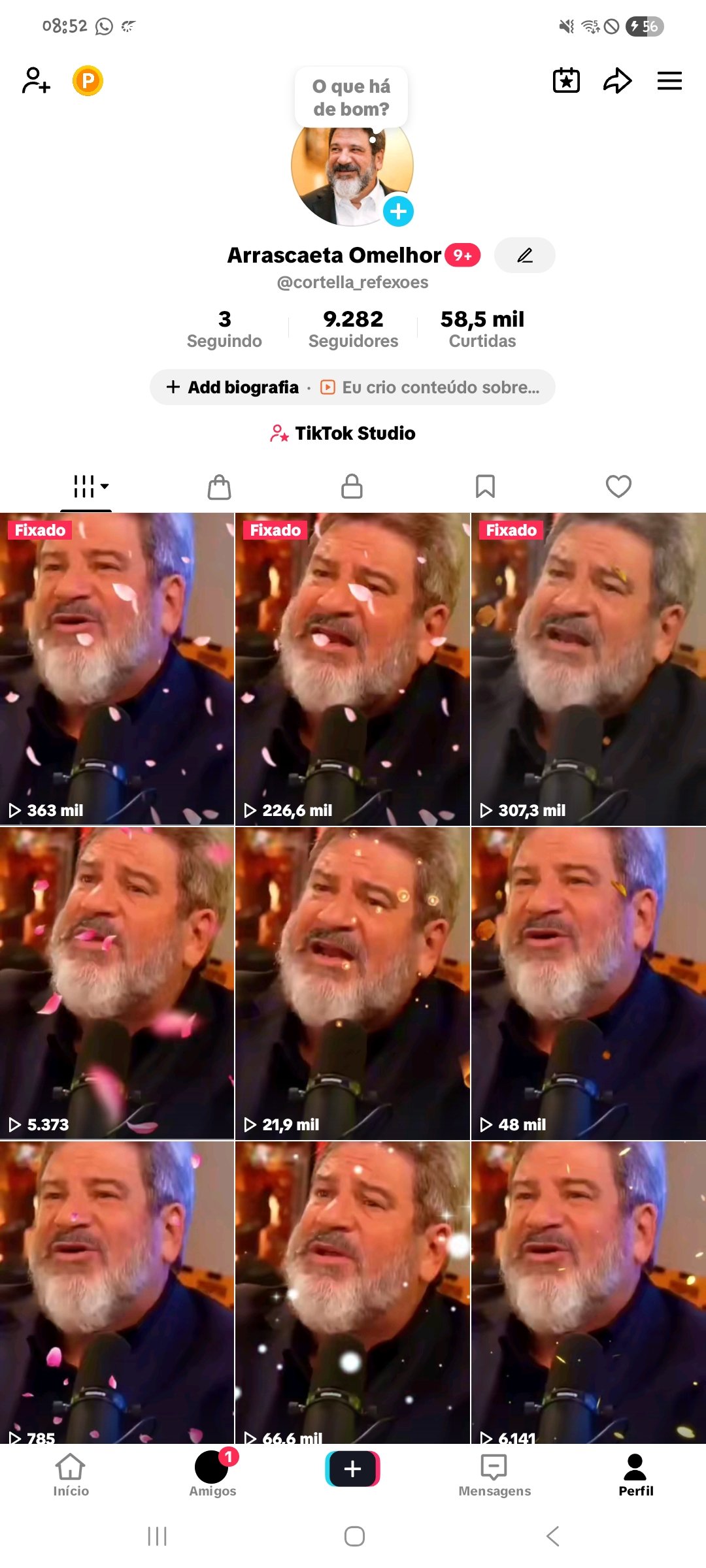Edit the profile with pencil button
This screenshot has width=706, height=1568.
coord(524,255)
